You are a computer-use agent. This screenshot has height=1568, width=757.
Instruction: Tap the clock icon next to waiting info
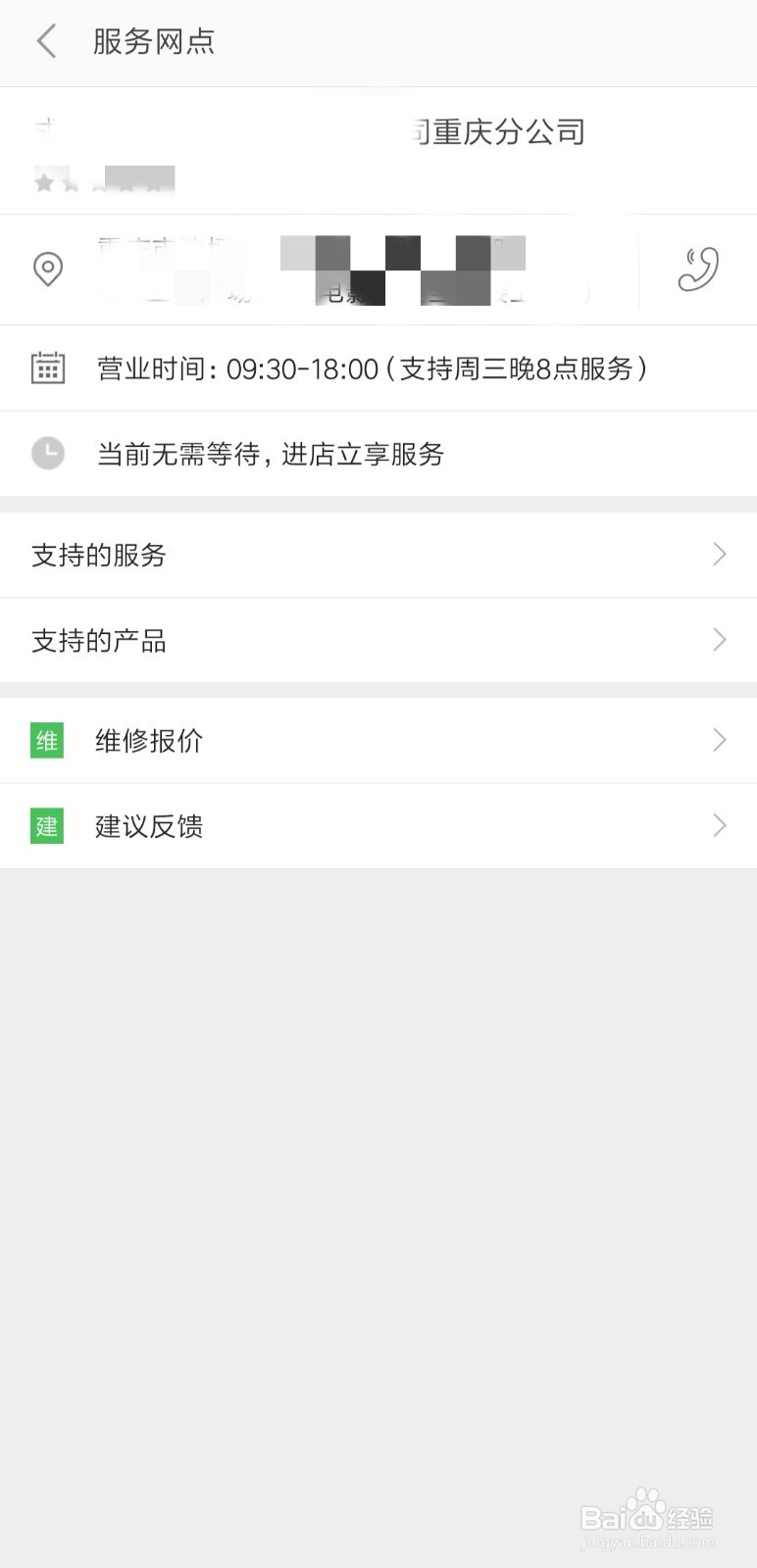pos(48,454)
